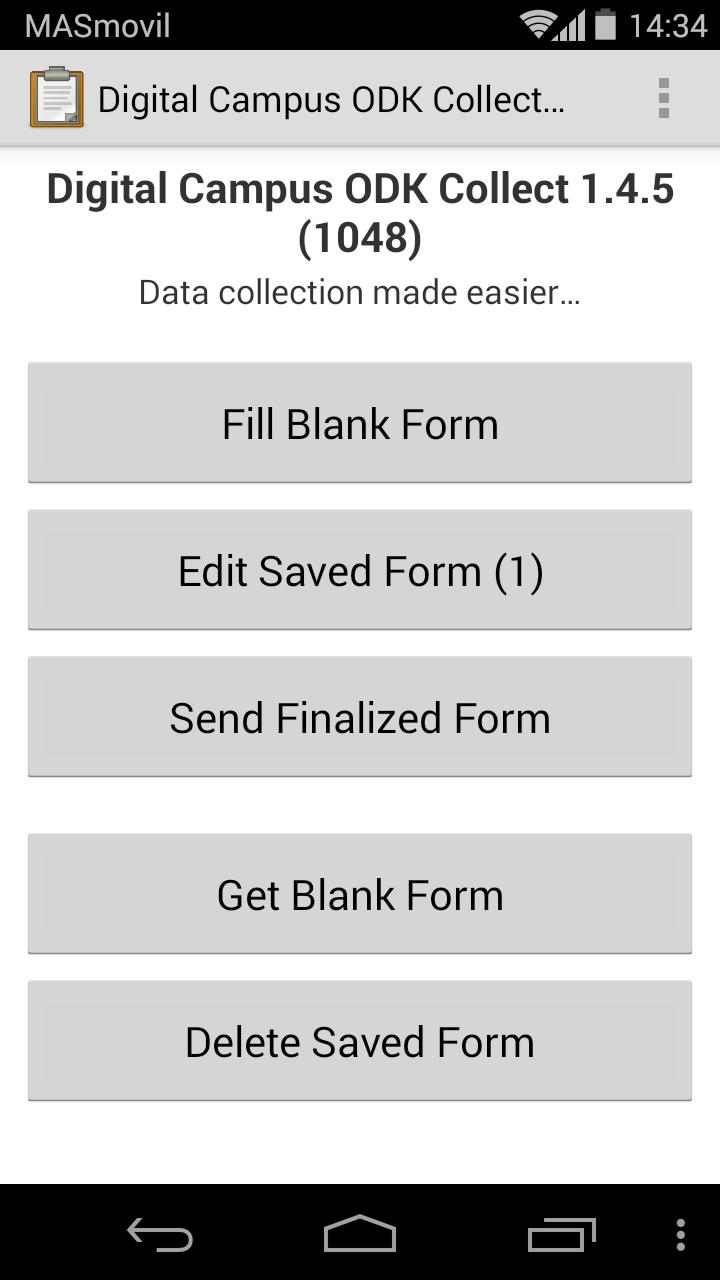
Task: Choose Get Blank Form
Action: coord(360,894)
